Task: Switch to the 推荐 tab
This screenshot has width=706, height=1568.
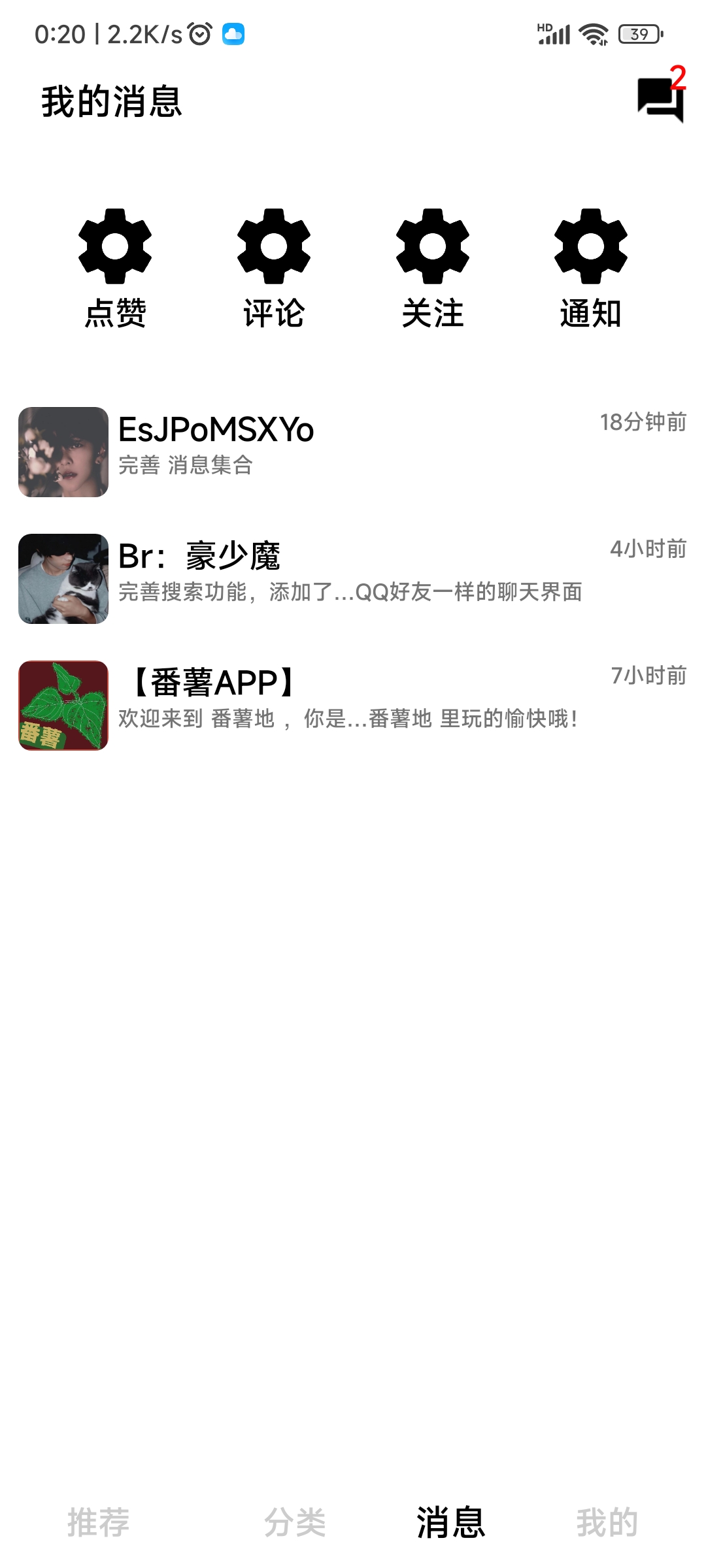Action: tap(99, 1522)
